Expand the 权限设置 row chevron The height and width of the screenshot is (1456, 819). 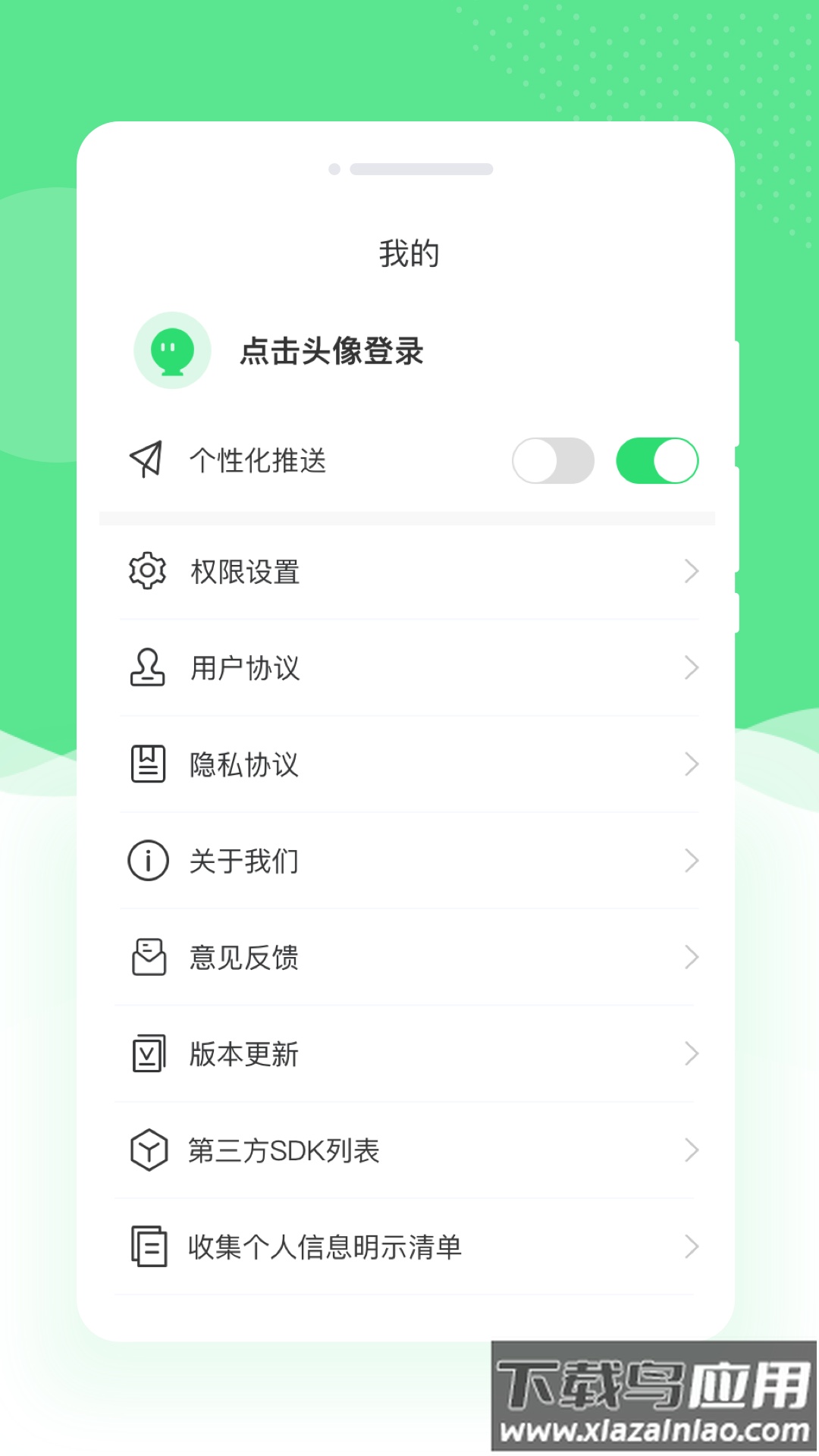691,573
